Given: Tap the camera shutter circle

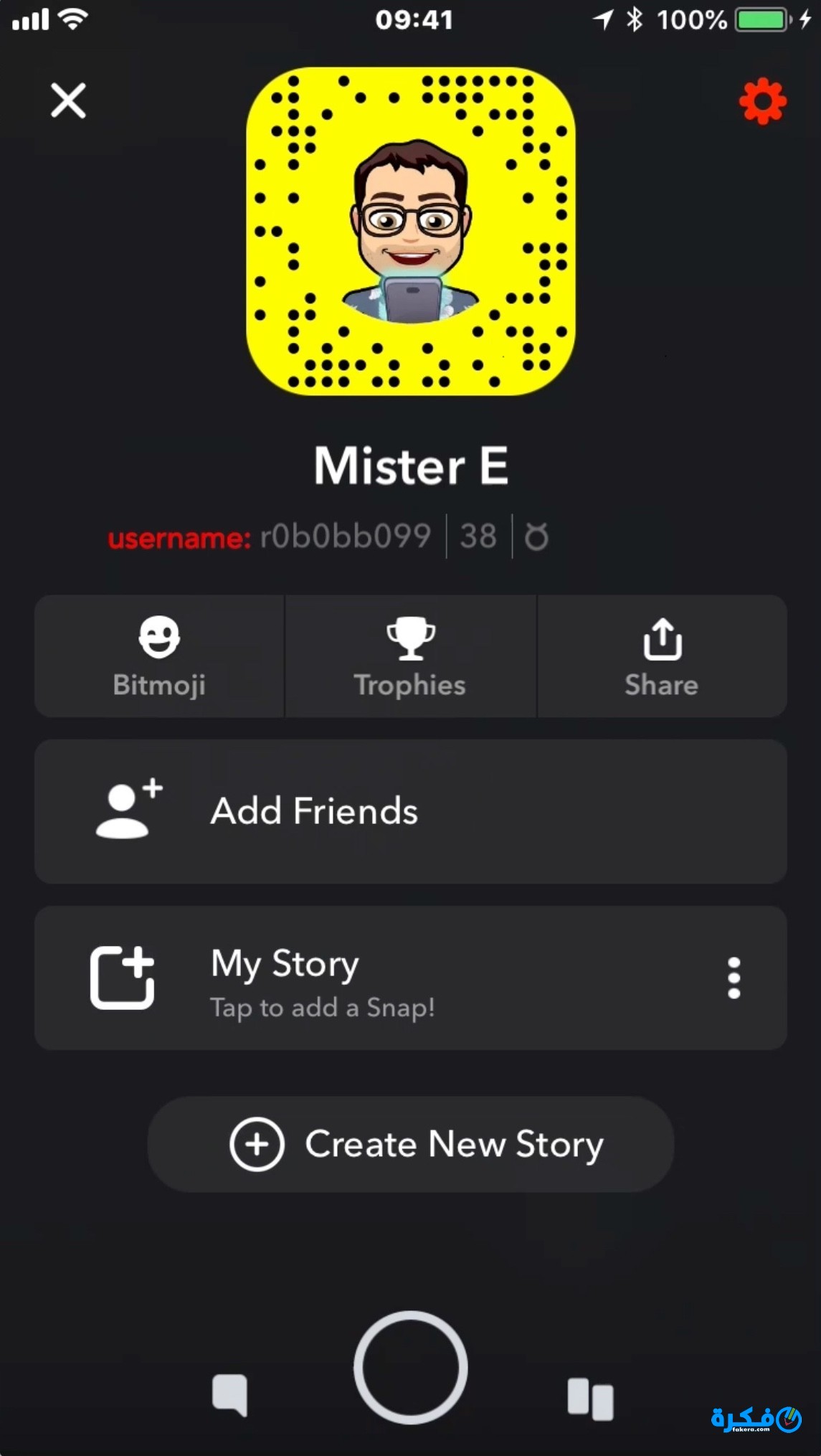Looking at the screenshot, I should 411,1368.
